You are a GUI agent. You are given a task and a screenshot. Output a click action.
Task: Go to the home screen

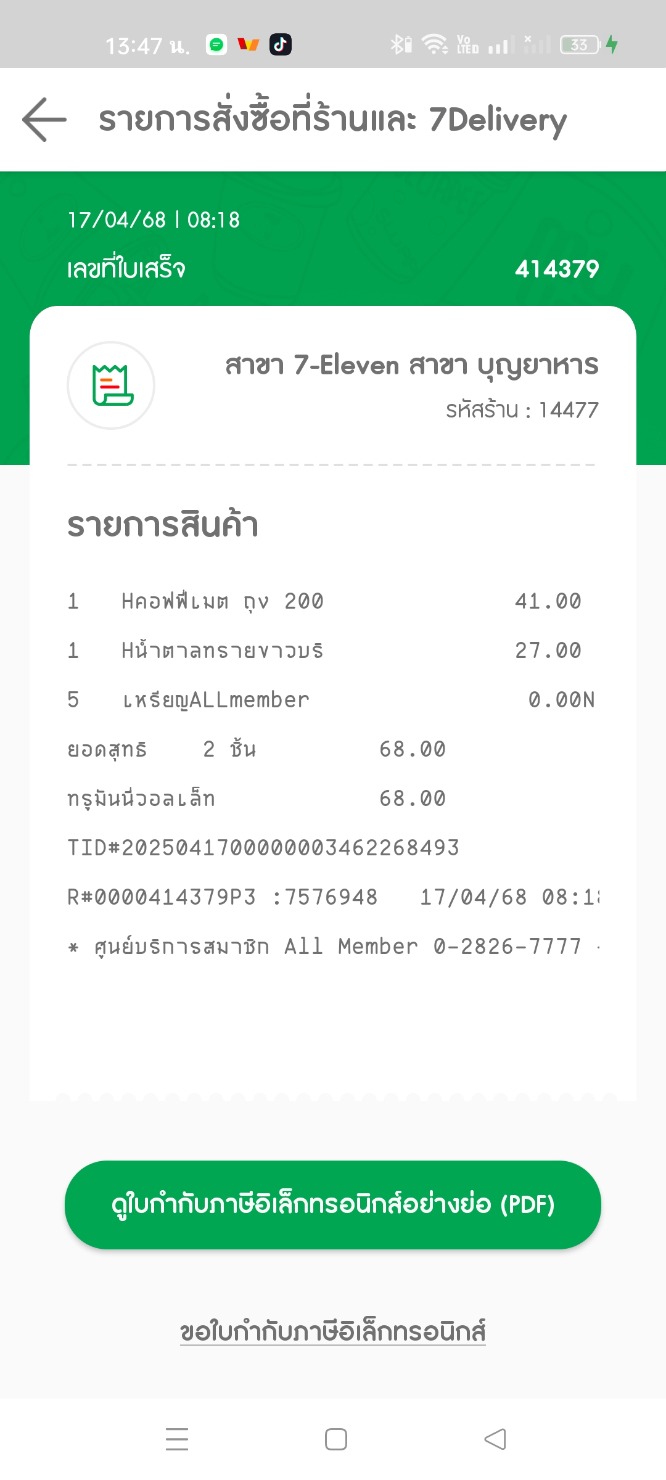coord(336,1439)
